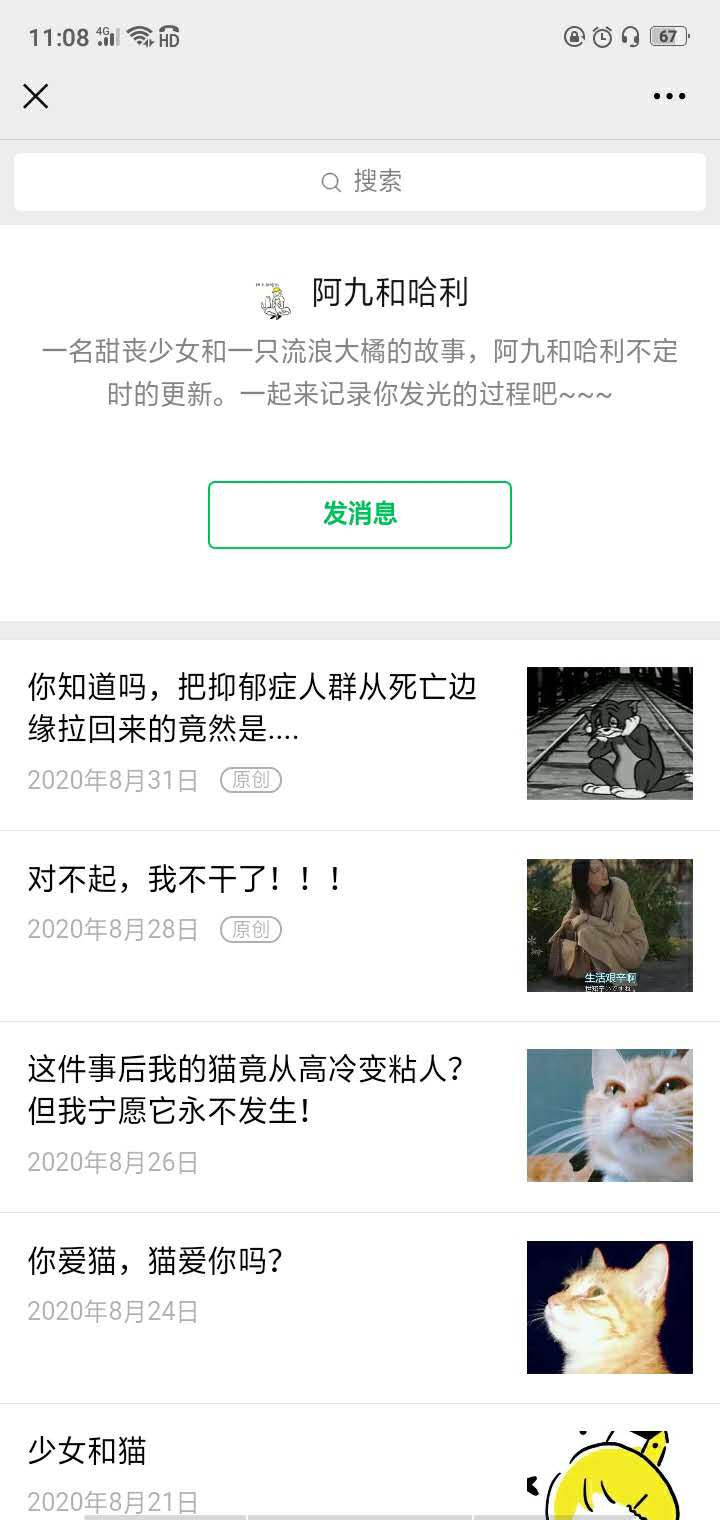The image size is (720, 1520).
Task: Tap the 4G signal icon
Action: (105, 36)
